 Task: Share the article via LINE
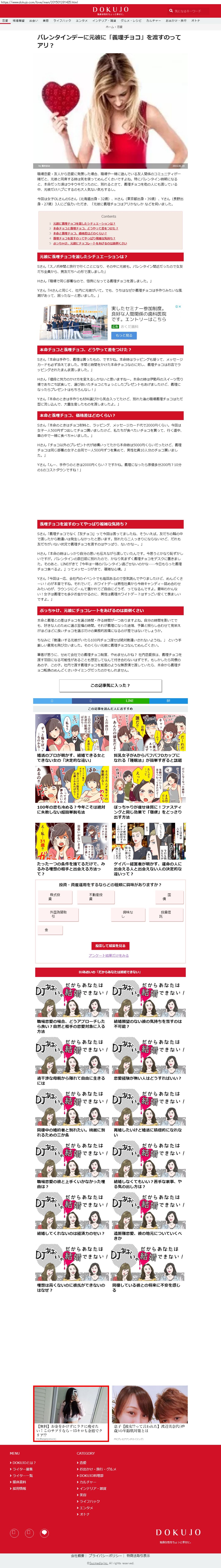click(x=129, y=701)
